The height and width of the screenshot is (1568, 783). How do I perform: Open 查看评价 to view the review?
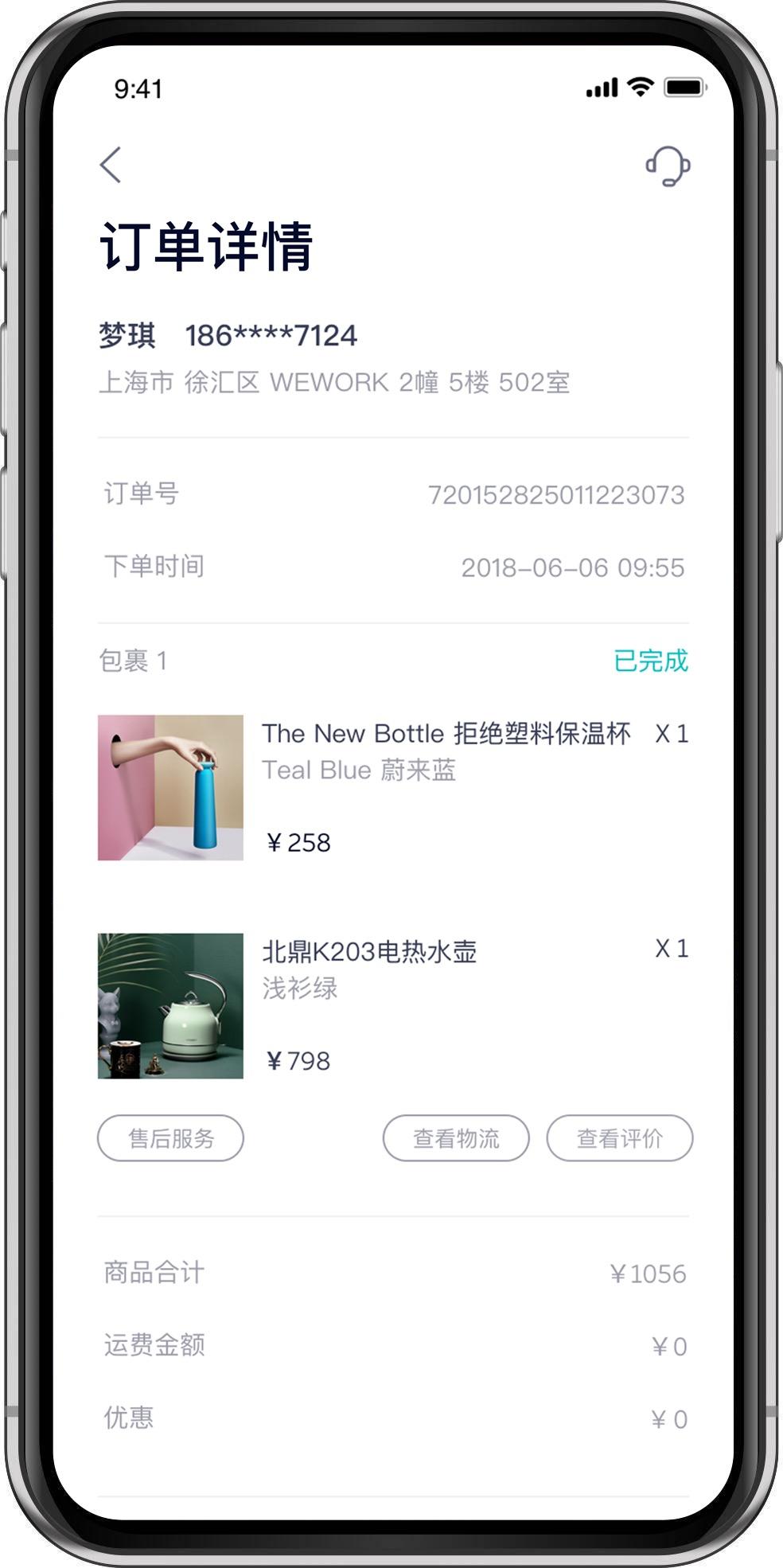[619, 1138]
